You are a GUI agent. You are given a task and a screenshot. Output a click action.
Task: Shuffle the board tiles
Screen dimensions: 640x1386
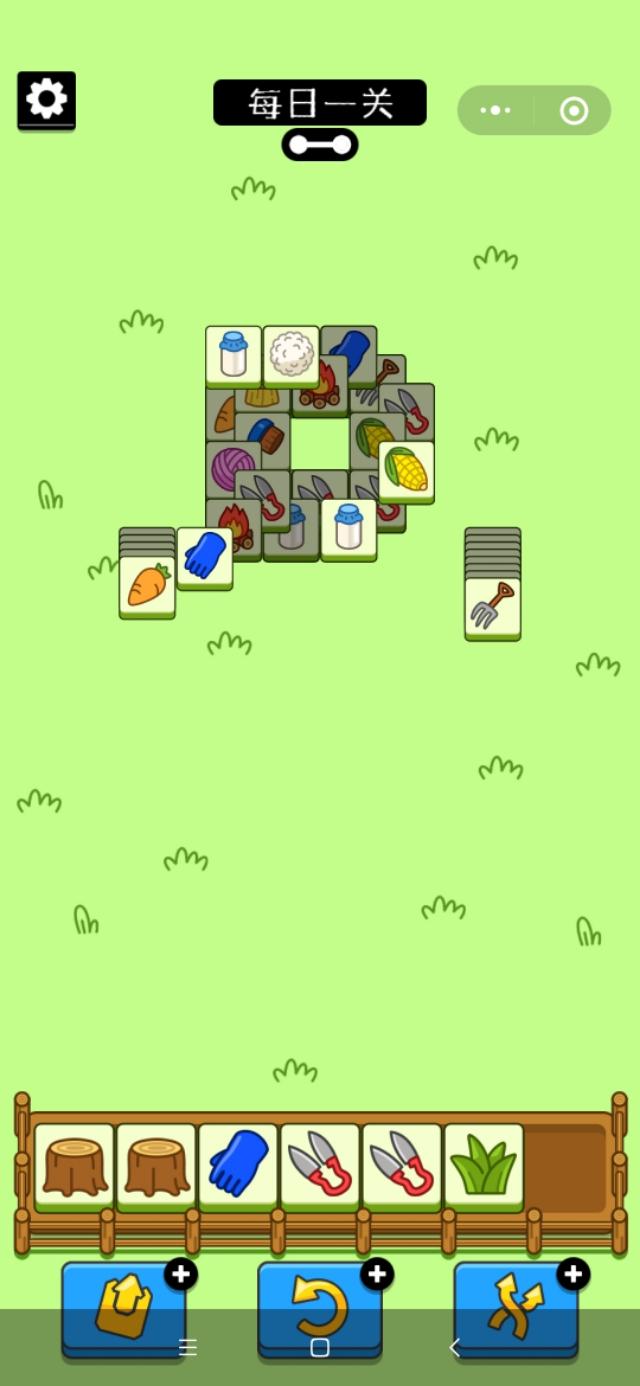coord(516,1305)
